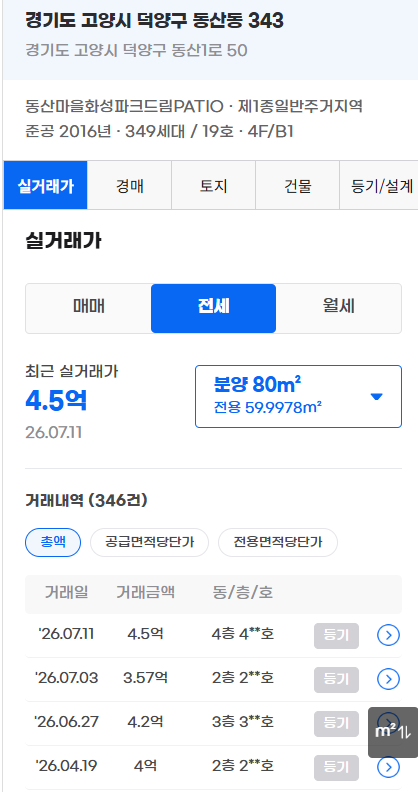Choose the 전용면적당단가 chip
The width and height of the screenshot is (418, 792).
coord(278,542)
